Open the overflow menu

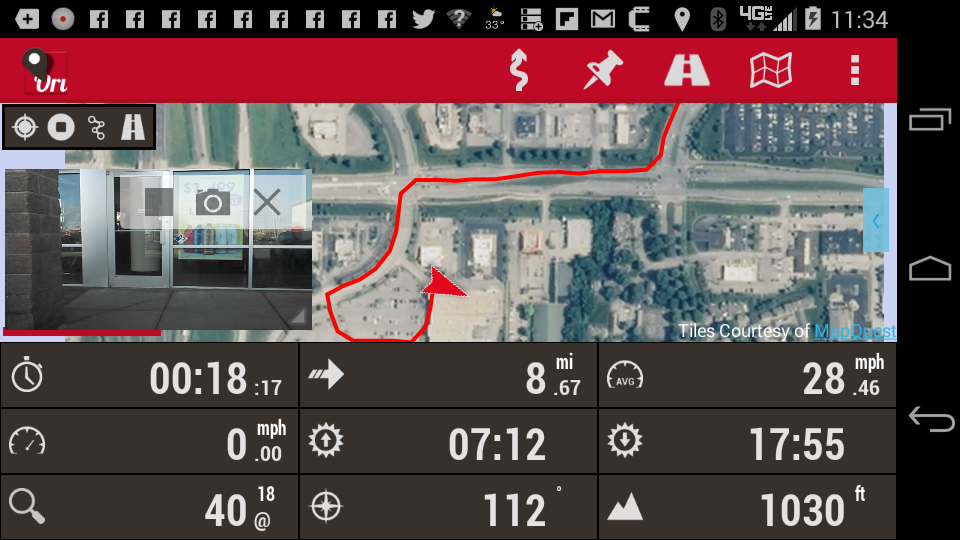854,71
